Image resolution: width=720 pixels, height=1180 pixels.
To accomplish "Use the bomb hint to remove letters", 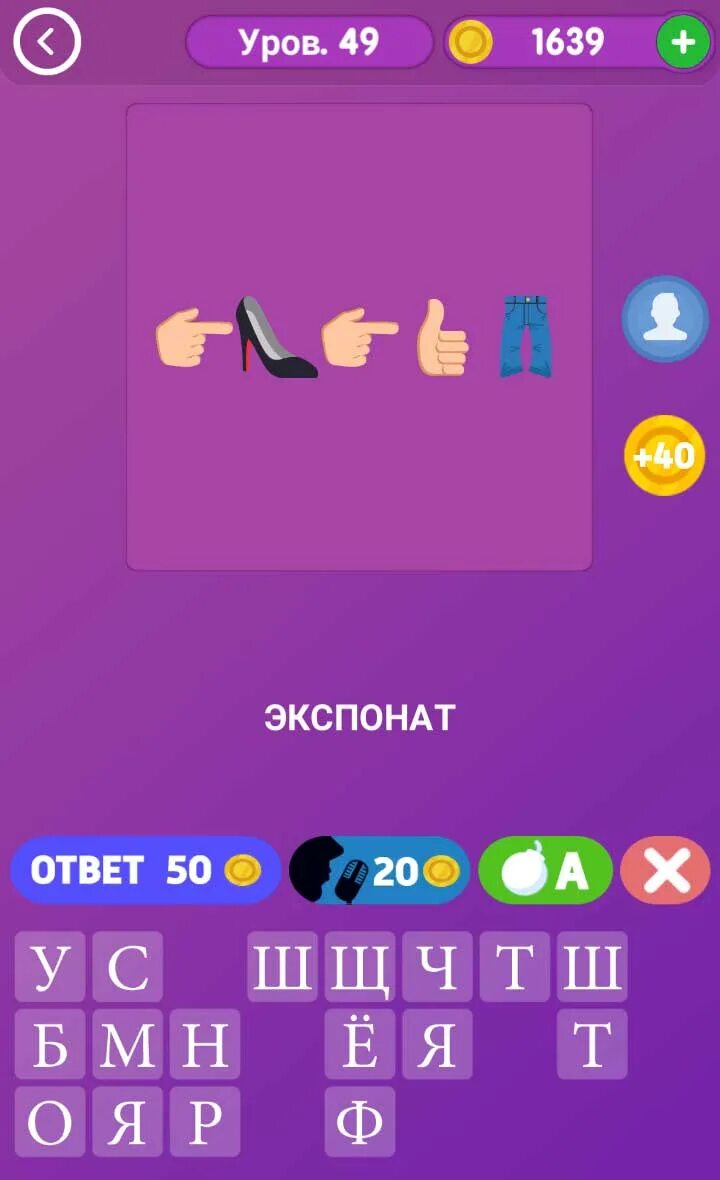I will tap(545, 870).
